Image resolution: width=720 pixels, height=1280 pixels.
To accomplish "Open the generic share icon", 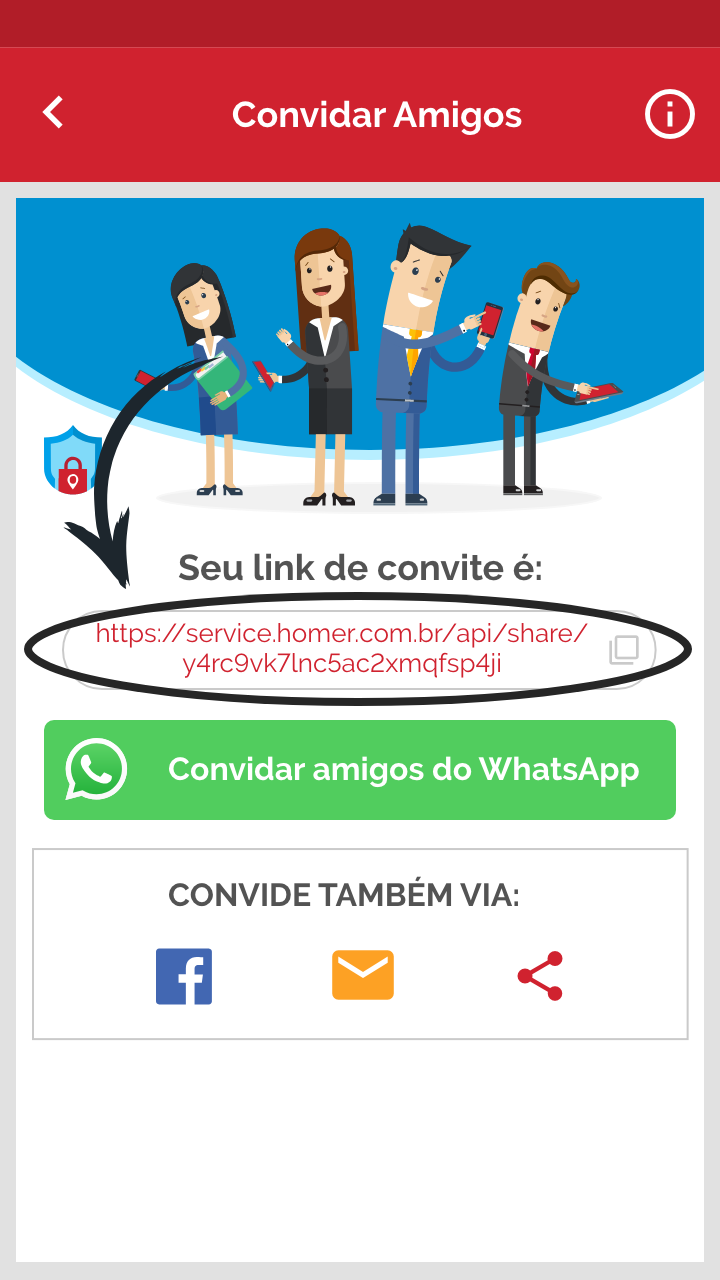I will point(540,976).
